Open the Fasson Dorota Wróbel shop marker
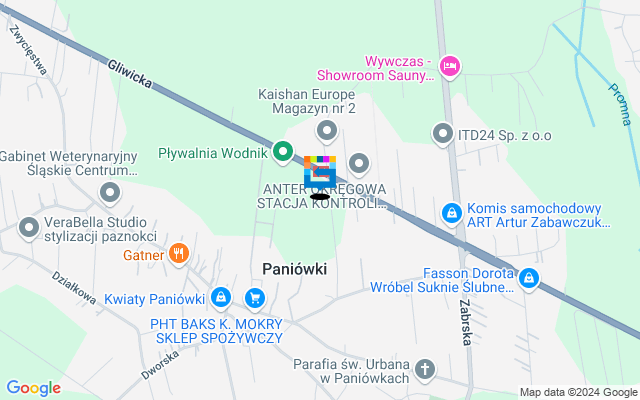Image resolution: width=640 pixels, height=400 pixels. 527,278
